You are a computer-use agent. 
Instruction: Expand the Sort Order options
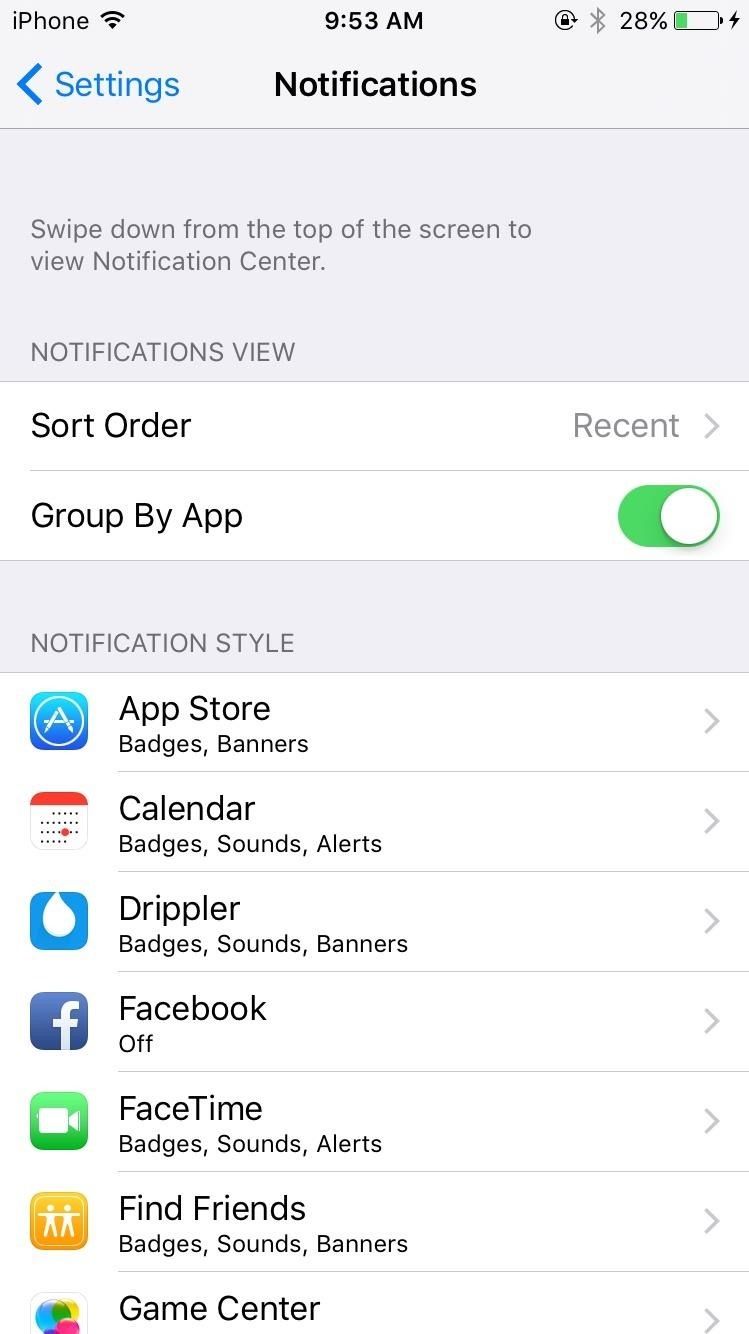(375, 425)
